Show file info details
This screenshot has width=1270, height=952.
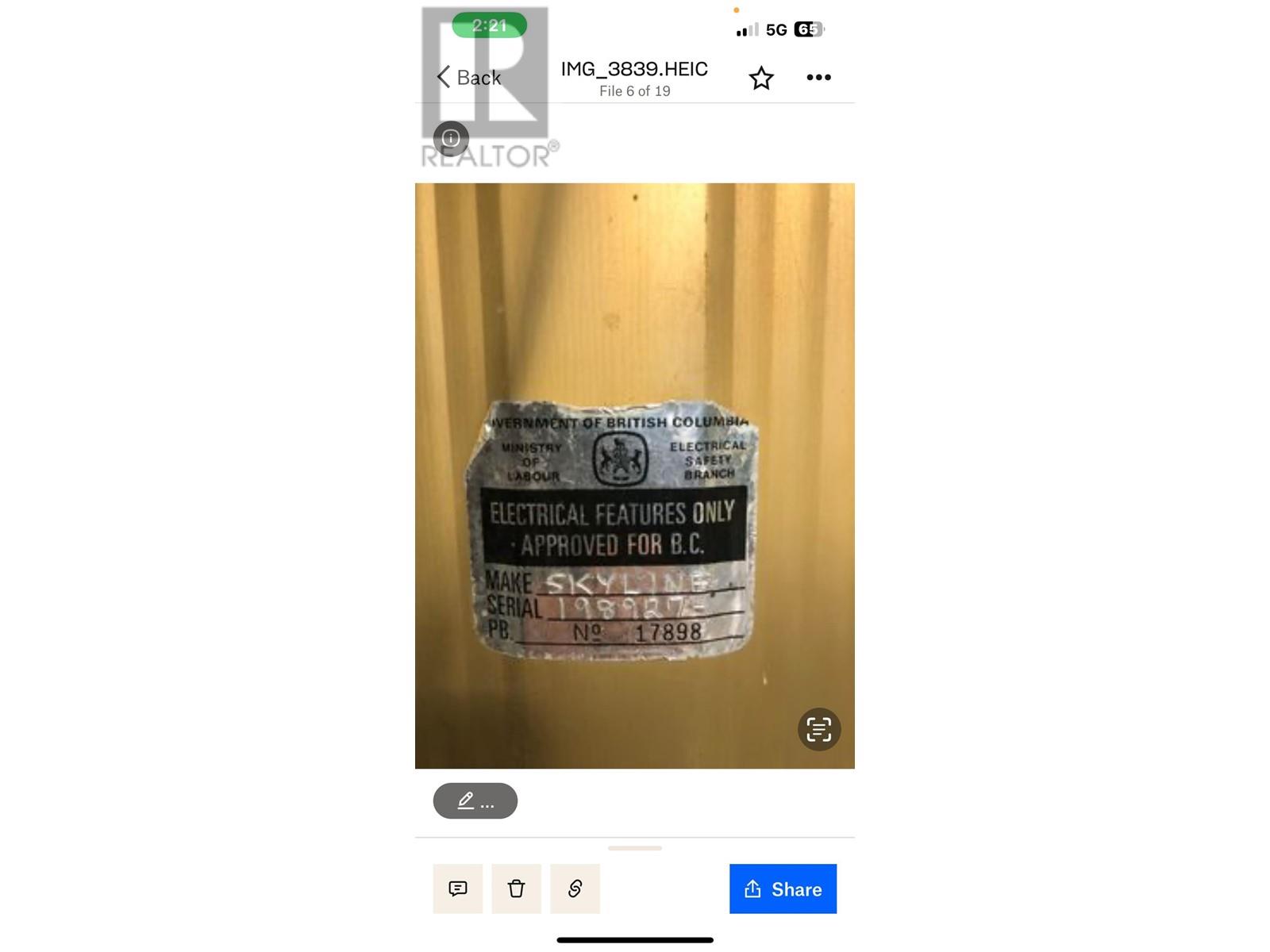451,139
